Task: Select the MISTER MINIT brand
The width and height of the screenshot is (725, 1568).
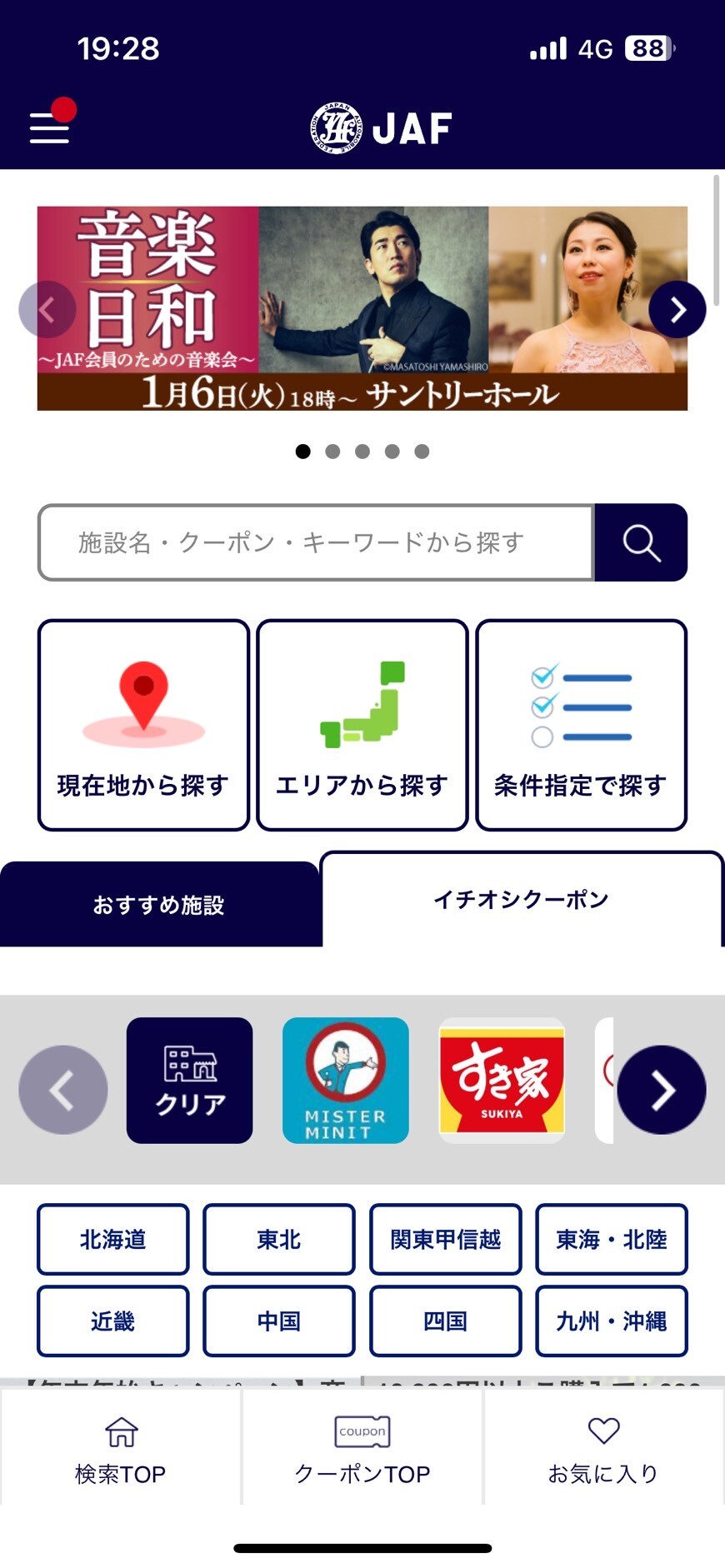Action: (345, 1080)
